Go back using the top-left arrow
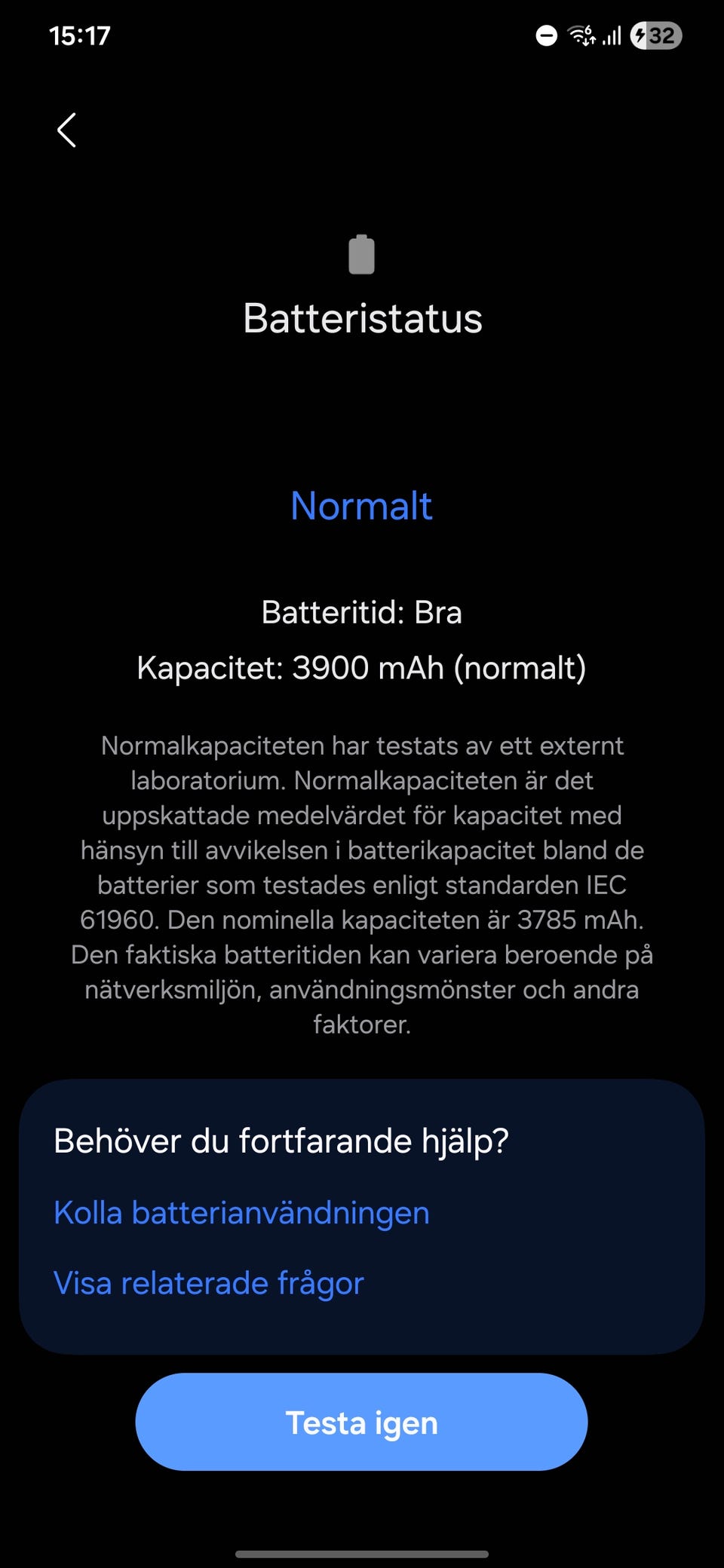This screenshot has width=724, height=1568. point(67,130)
